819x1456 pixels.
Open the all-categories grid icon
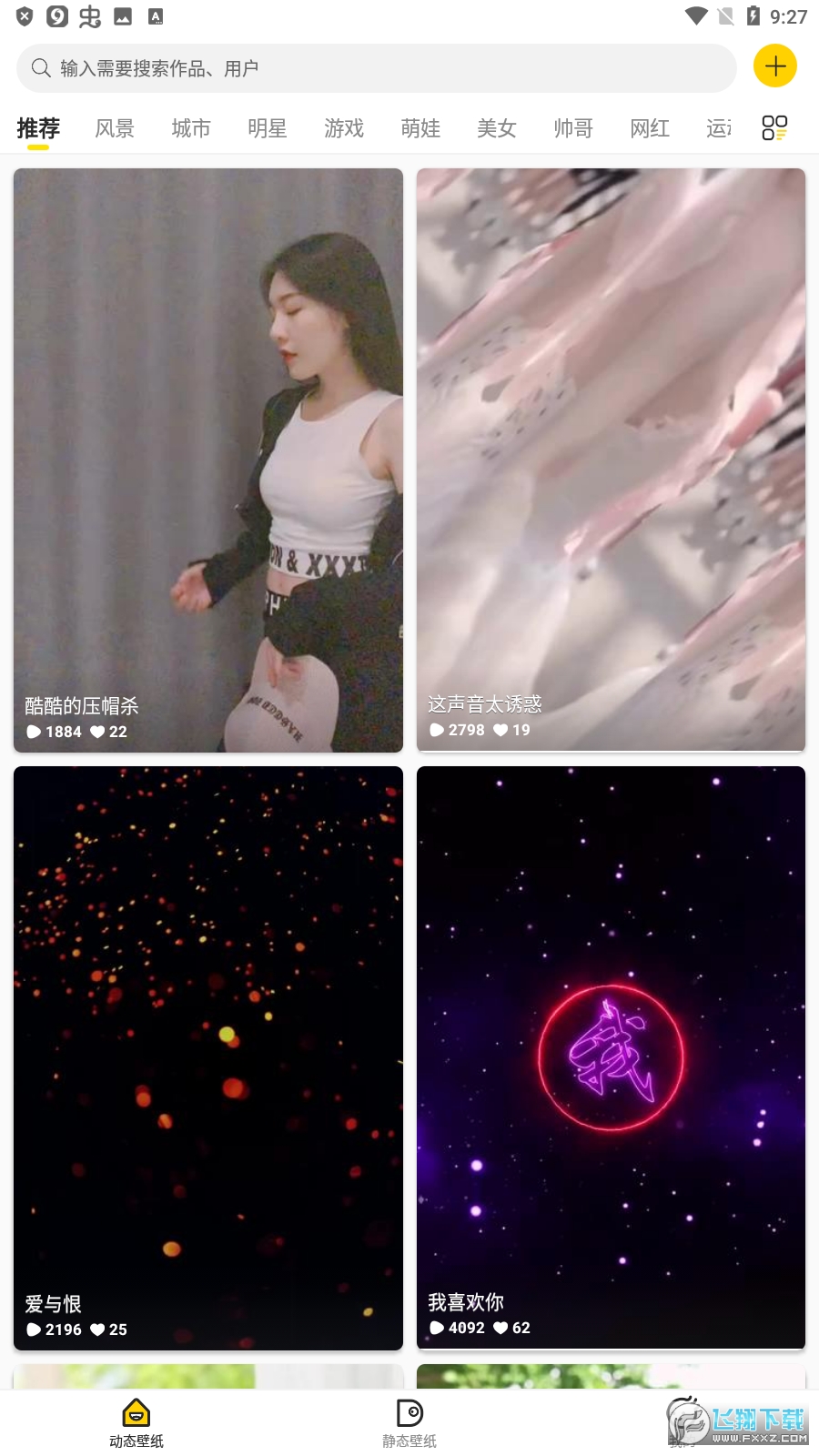[774, 128]
